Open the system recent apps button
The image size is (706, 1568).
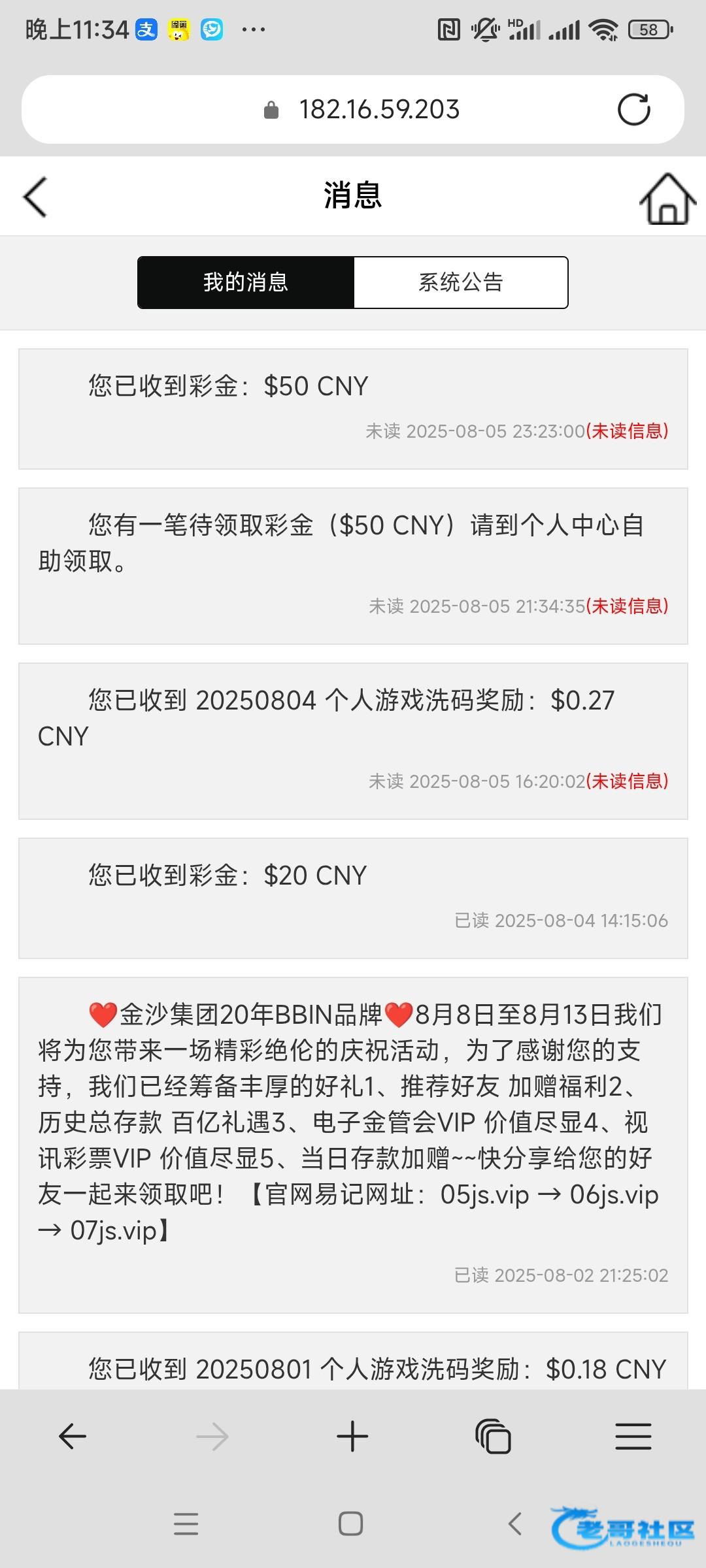pyautogui.click(x=186, y=1524)
